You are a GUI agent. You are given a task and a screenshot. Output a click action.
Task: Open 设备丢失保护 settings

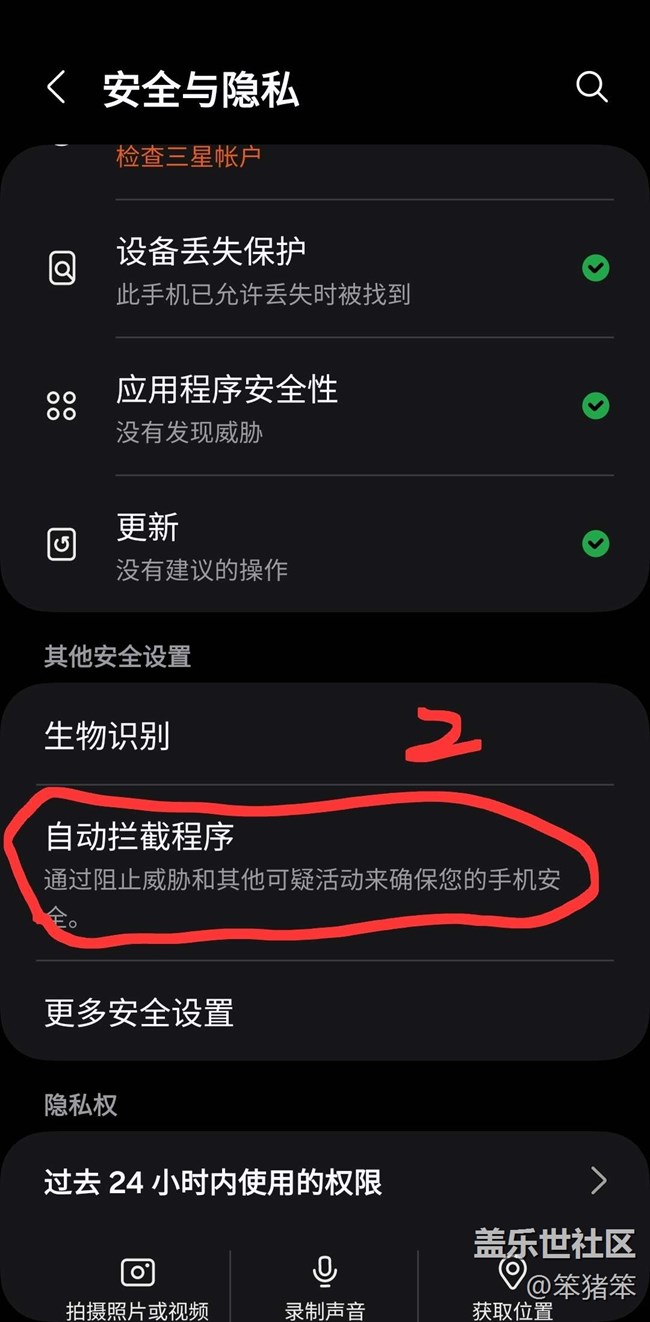coord(324,268)
